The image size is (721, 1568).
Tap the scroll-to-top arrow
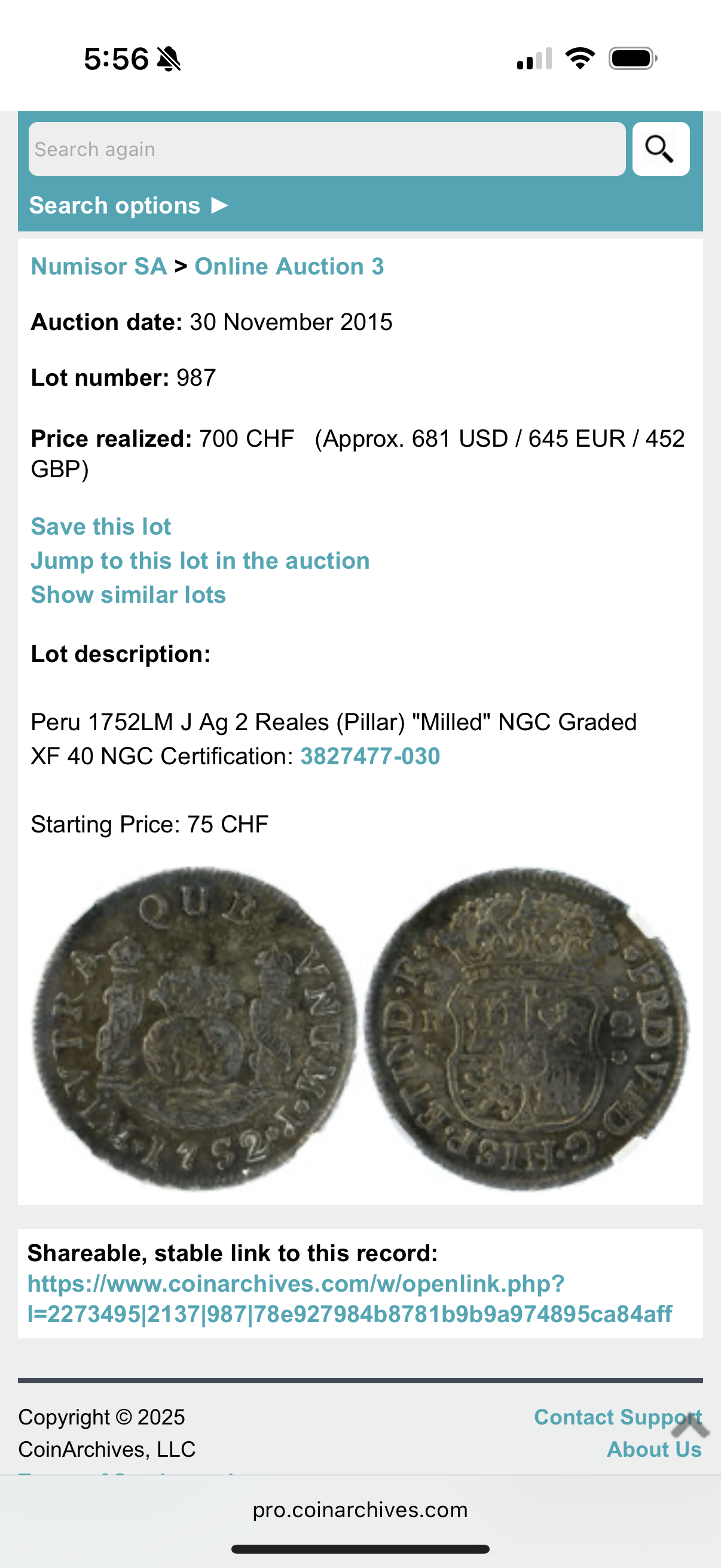[x=690, y=1426]
